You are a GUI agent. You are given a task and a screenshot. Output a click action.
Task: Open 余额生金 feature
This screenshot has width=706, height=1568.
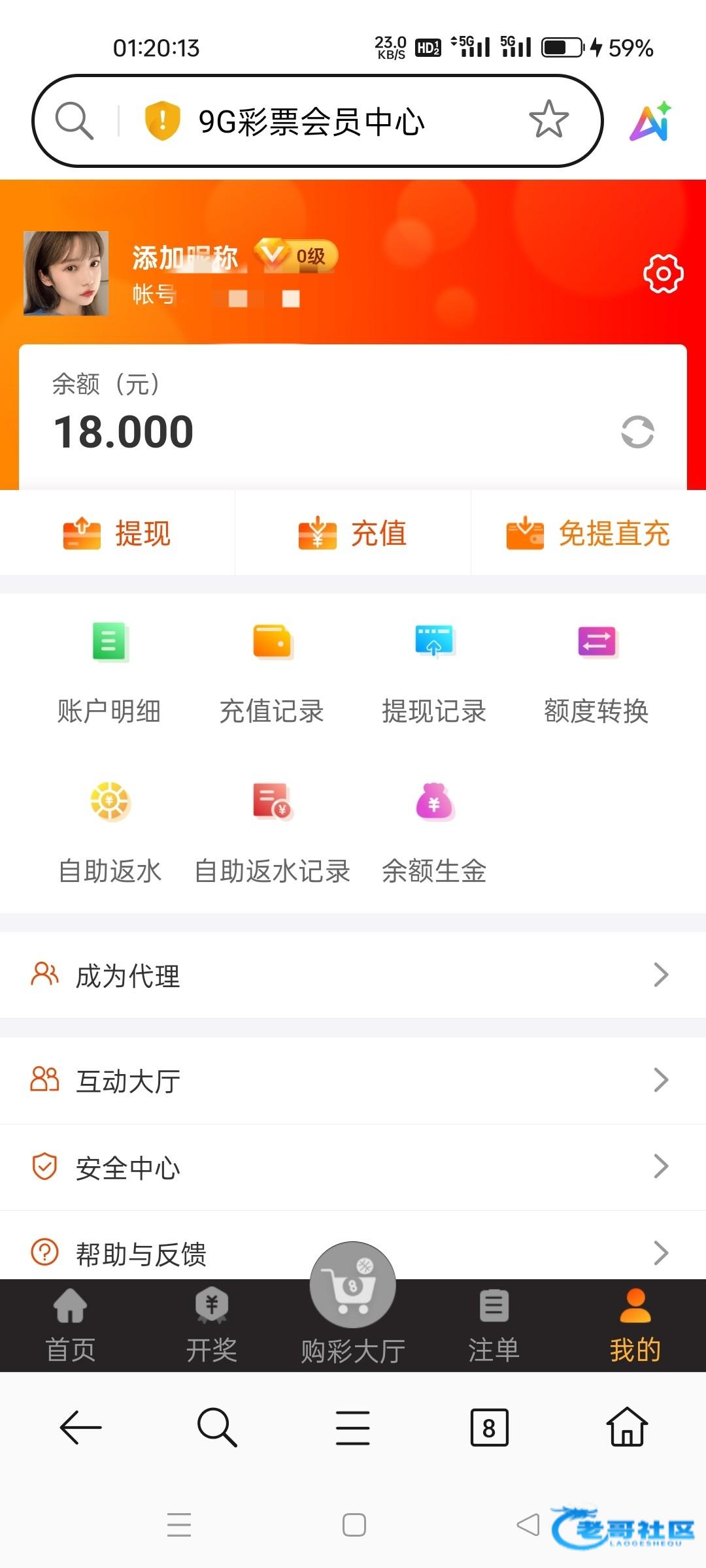434,833
